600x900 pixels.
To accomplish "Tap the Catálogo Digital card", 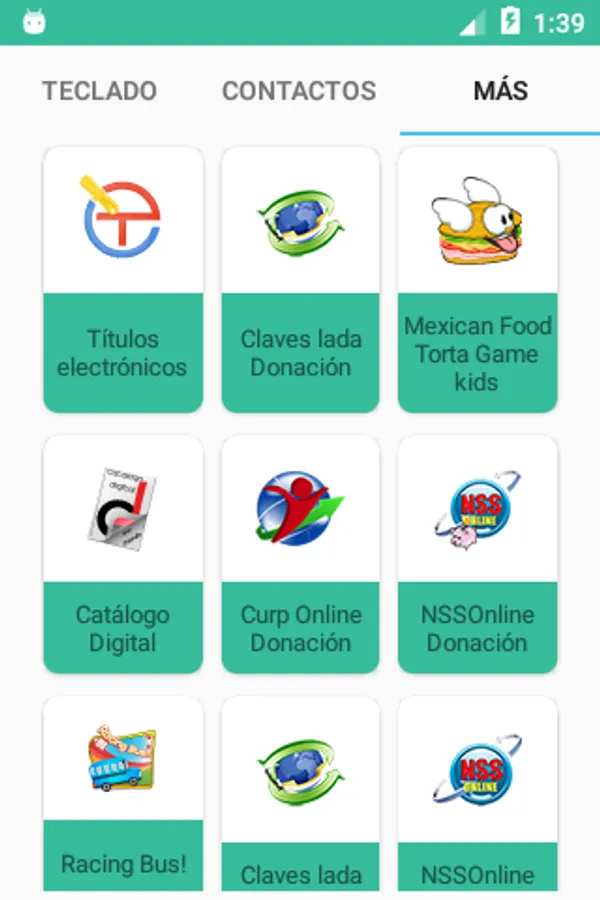I will coord(123,553).
